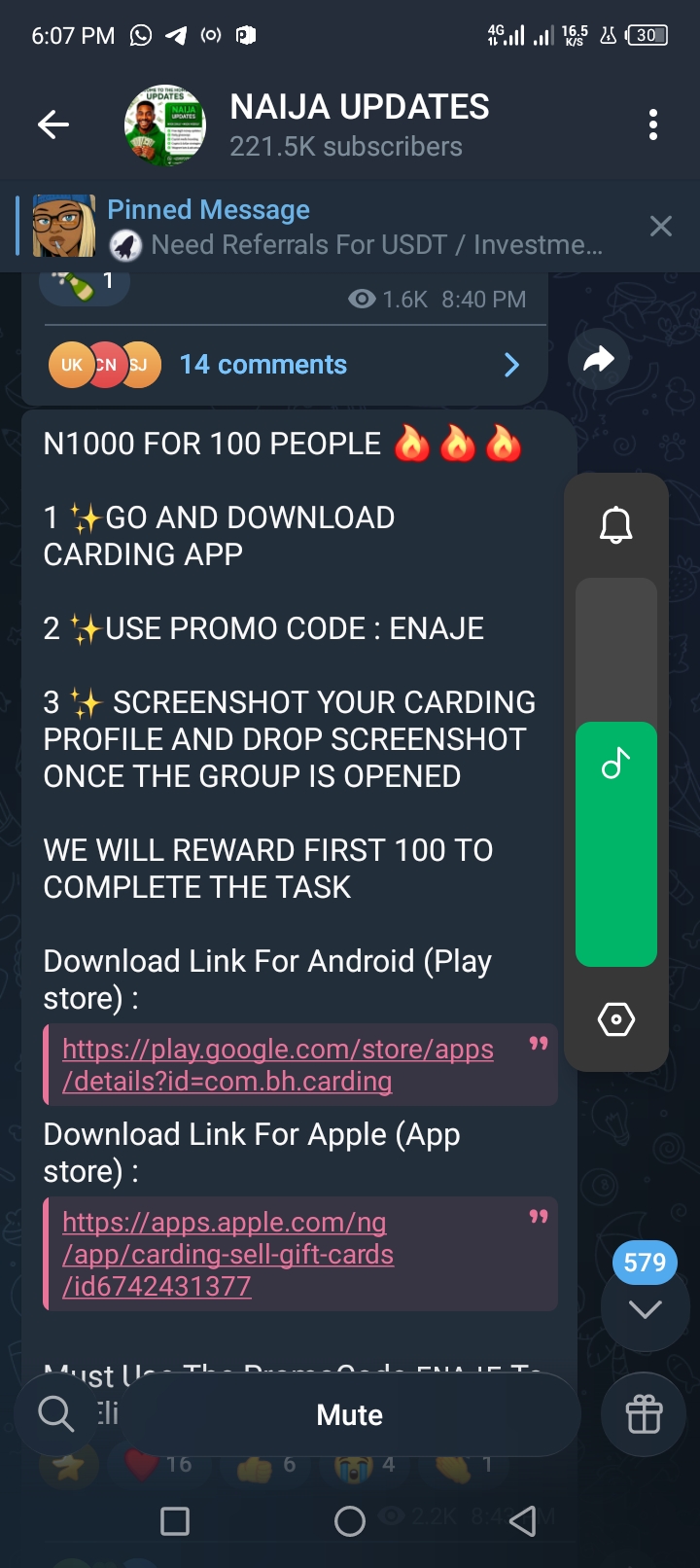The width and height of the screenshot is (700, 1568).
Task: Jump to latest unread messages
Action: 645,1308
